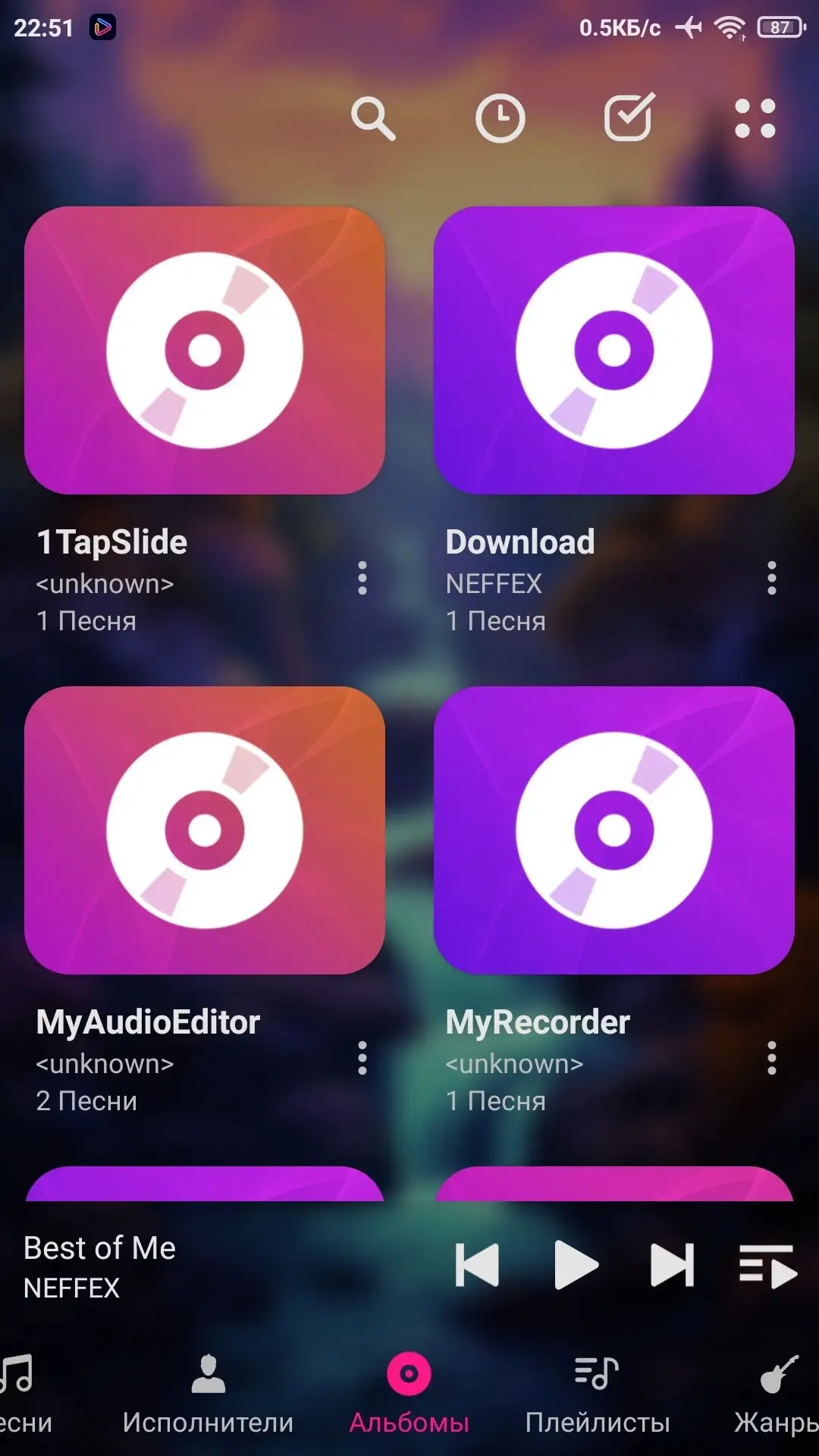Open options for 1TapSlide album
Viewport: 819px width, 1456px height.
pos(362,579)
